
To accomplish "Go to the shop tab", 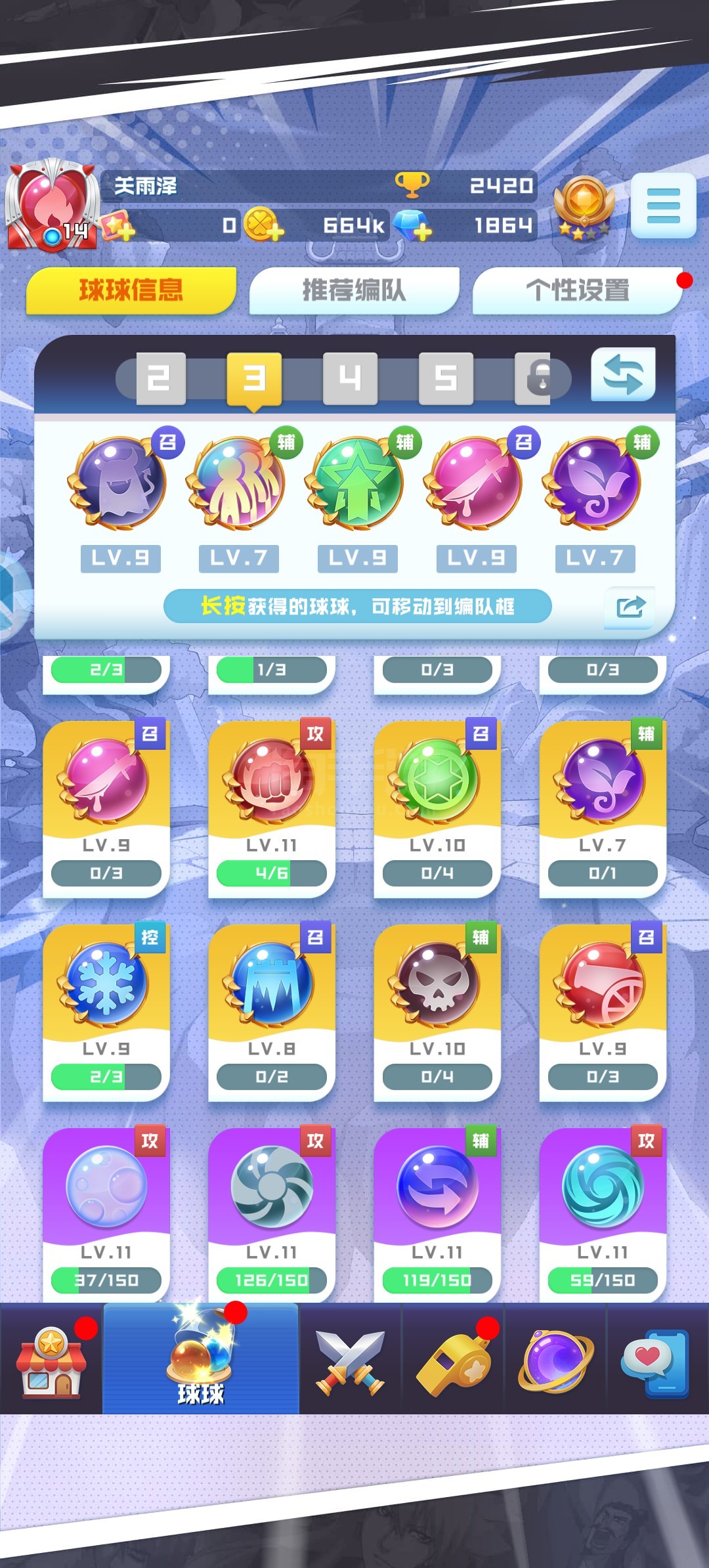I will [x=51, y=1359].
